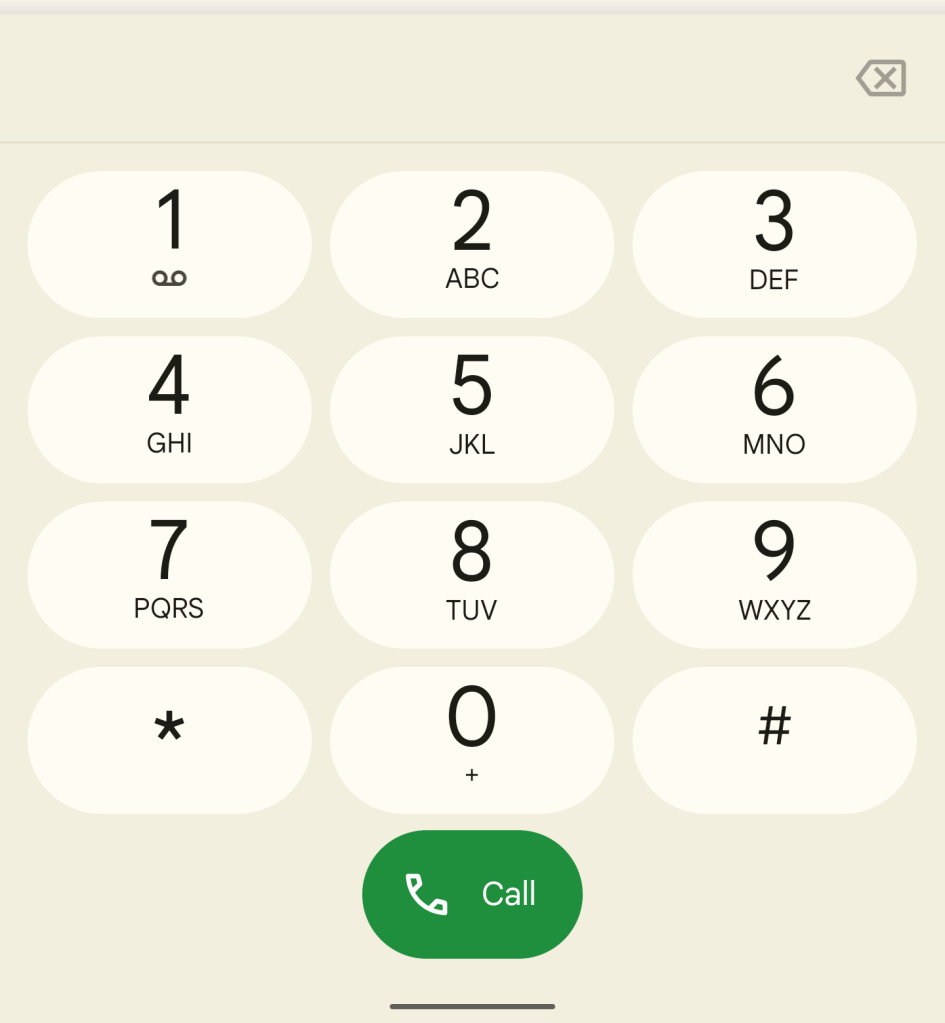Tap the 9 WXYZ key
This screenshot has height=1023, width=945.
pyautogui.click(x=774, y=575)
